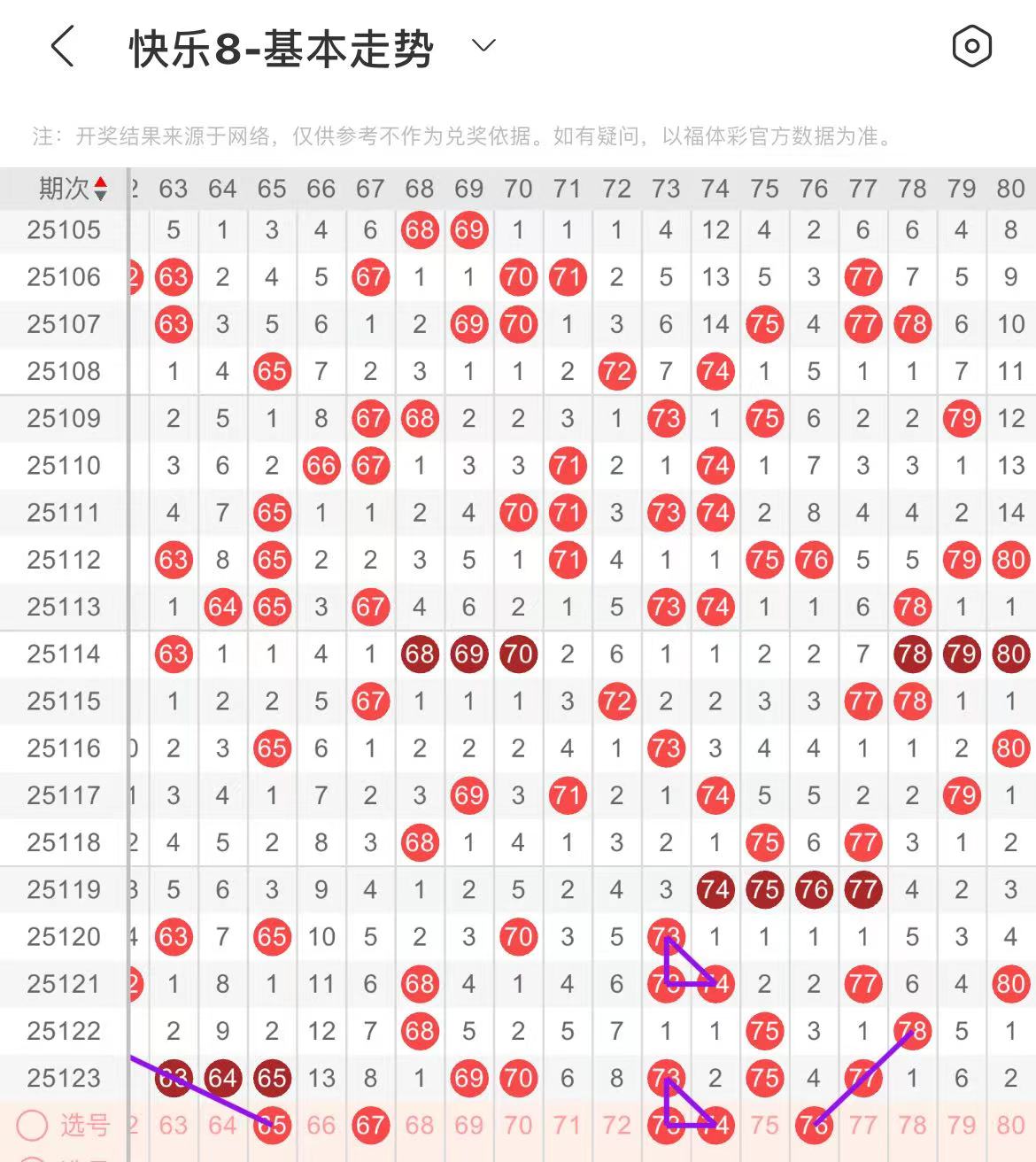The width and height of the screenshot is (1036, 1162).
Task: Pick number 66 in the 选号 row
Action: pos(321,1126)
